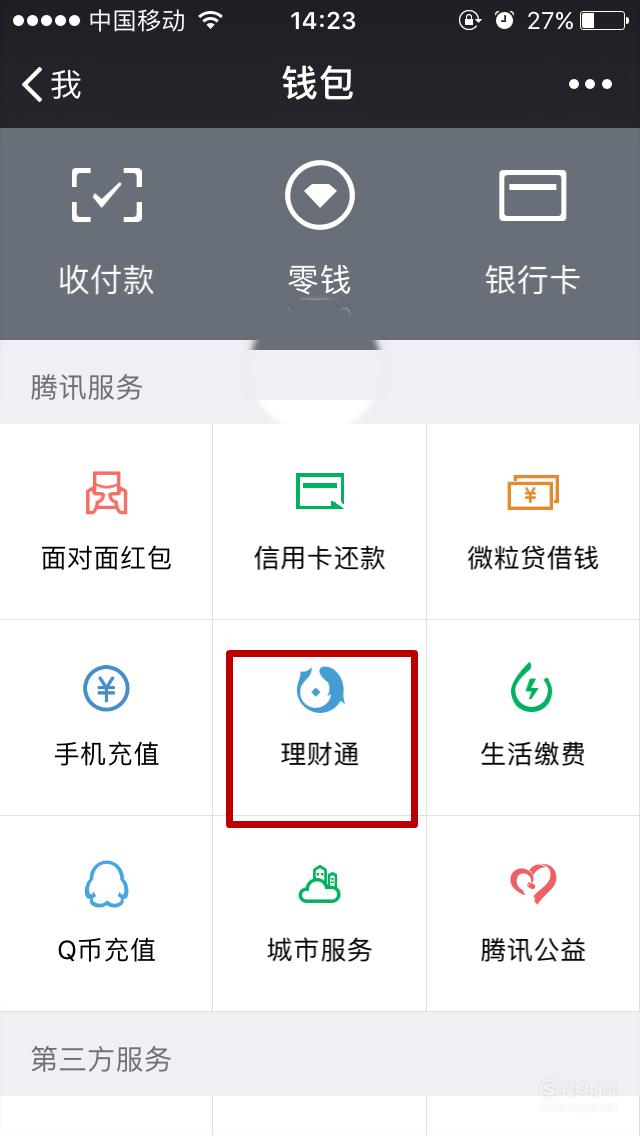640x1136 pixels.
Task: Open the three-dot overflow menu
Action: tap(590, 85)
